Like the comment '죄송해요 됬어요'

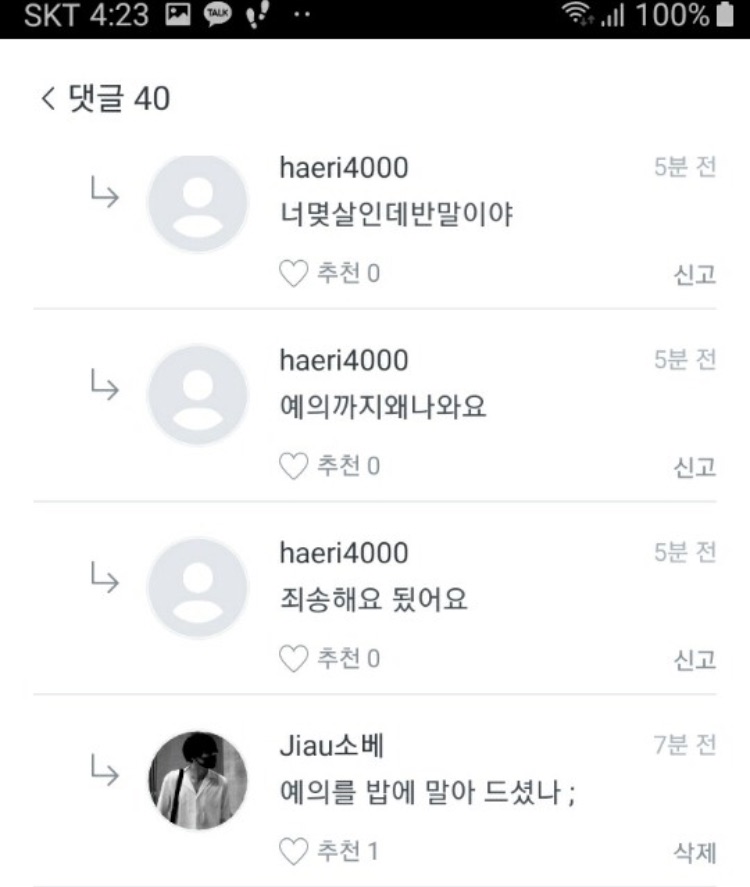[x=293, y=658]
